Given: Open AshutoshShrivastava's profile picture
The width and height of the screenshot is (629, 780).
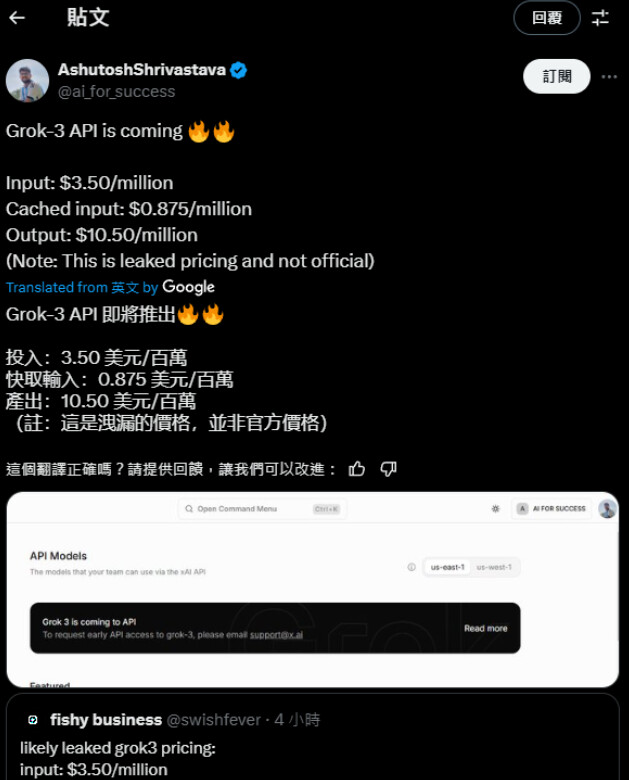Looking at the screenshot, I should (x=27, y=80).
